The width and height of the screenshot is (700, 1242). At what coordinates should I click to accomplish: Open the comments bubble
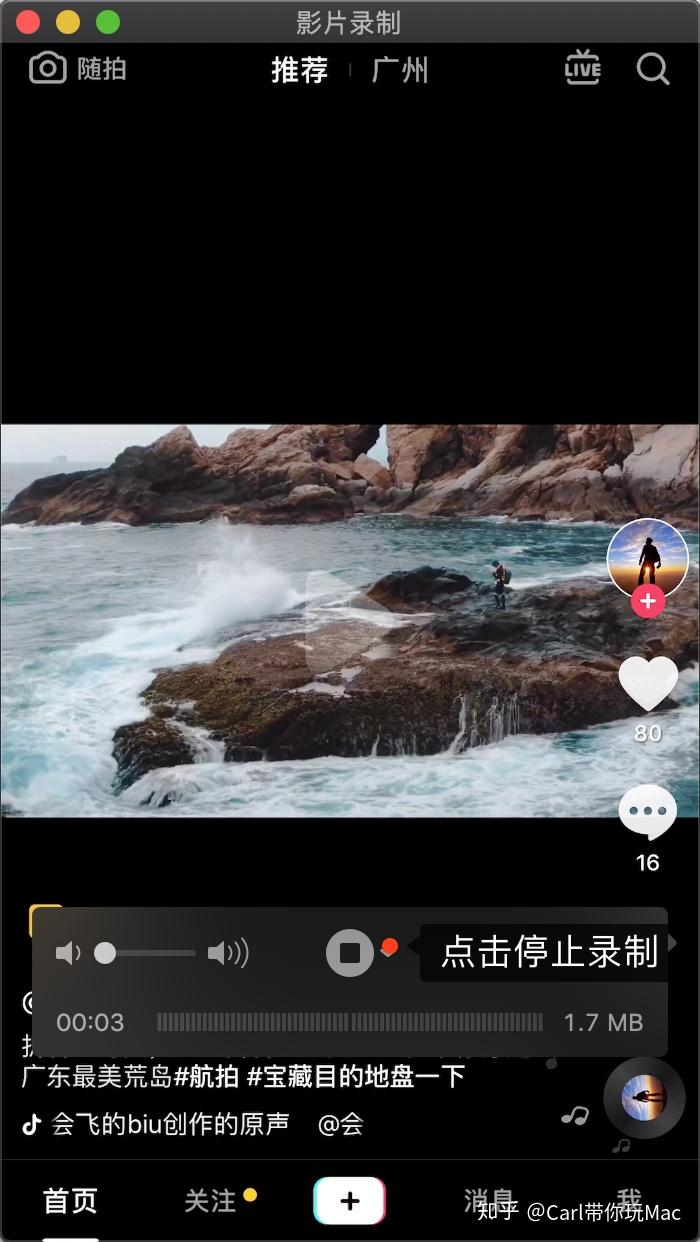648,812
